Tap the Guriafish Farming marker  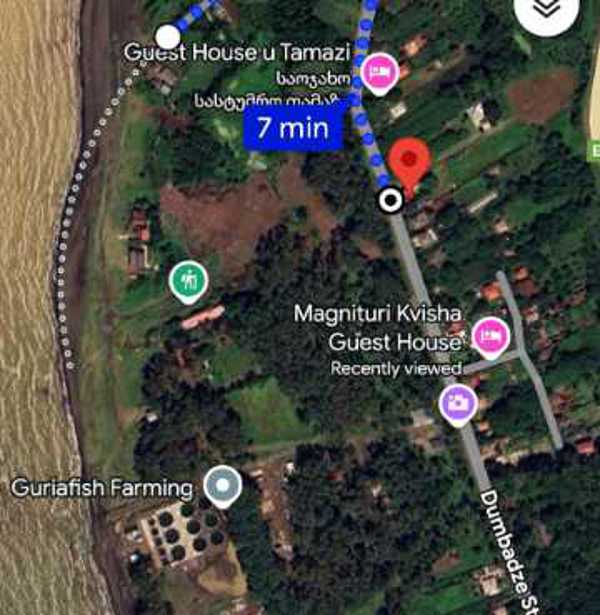coord(222,487)
